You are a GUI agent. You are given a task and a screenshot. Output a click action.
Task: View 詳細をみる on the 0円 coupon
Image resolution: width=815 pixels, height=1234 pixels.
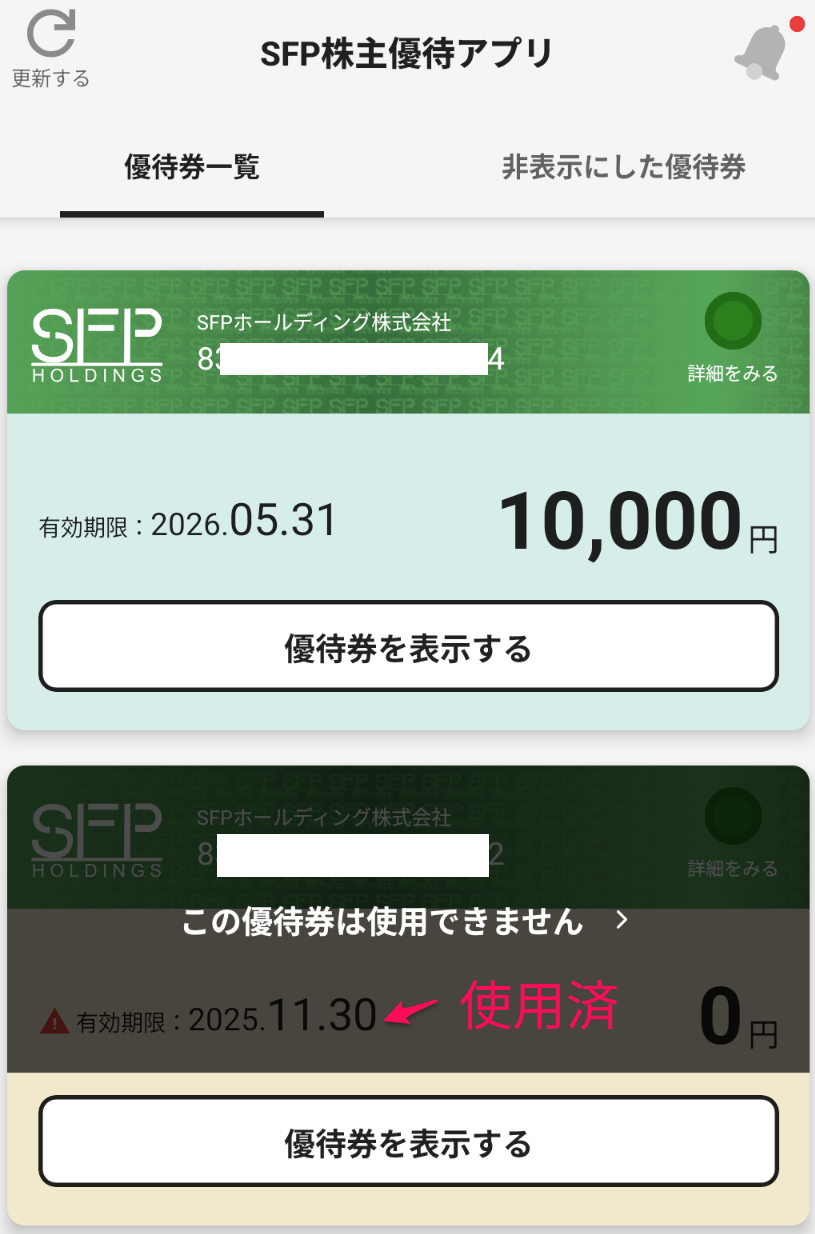(x=733, y=833)
